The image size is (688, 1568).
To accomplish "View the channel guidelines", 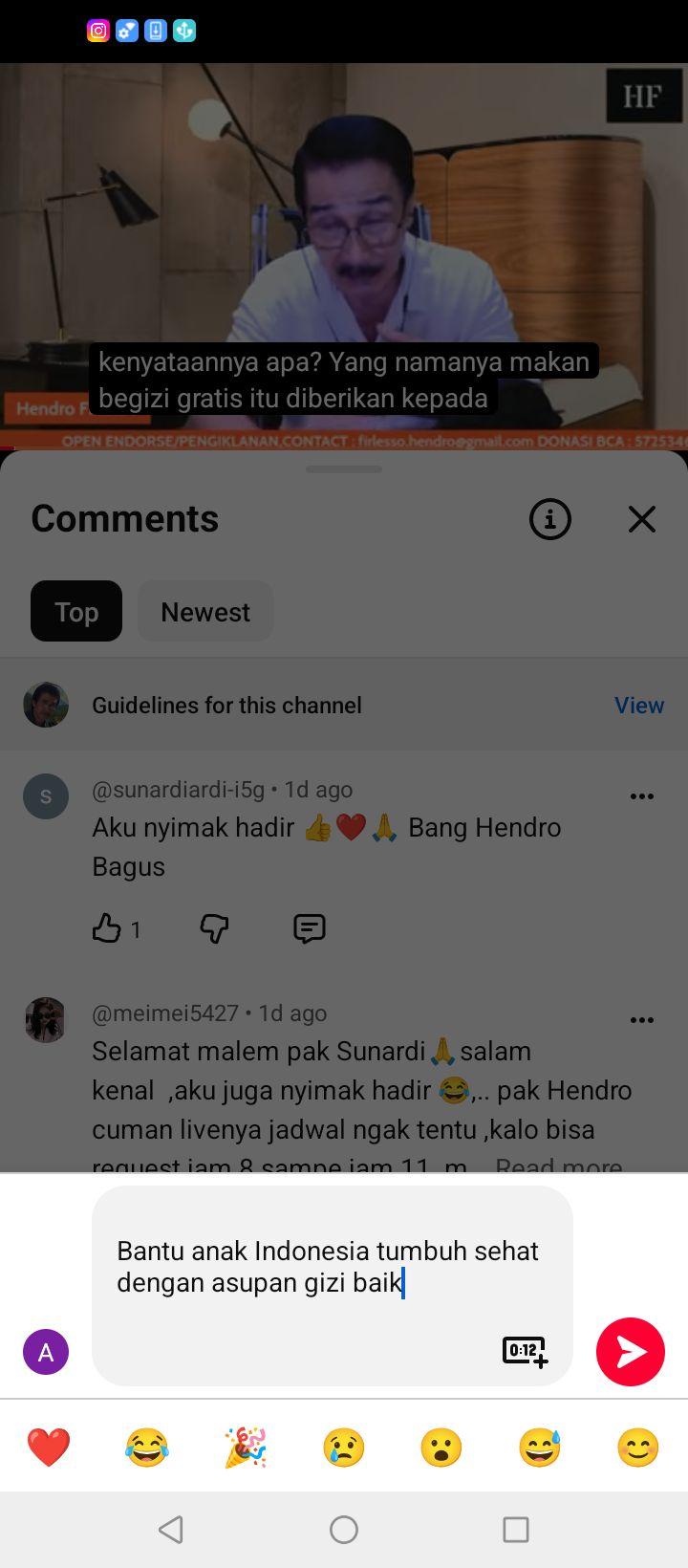I will (638, 705).
